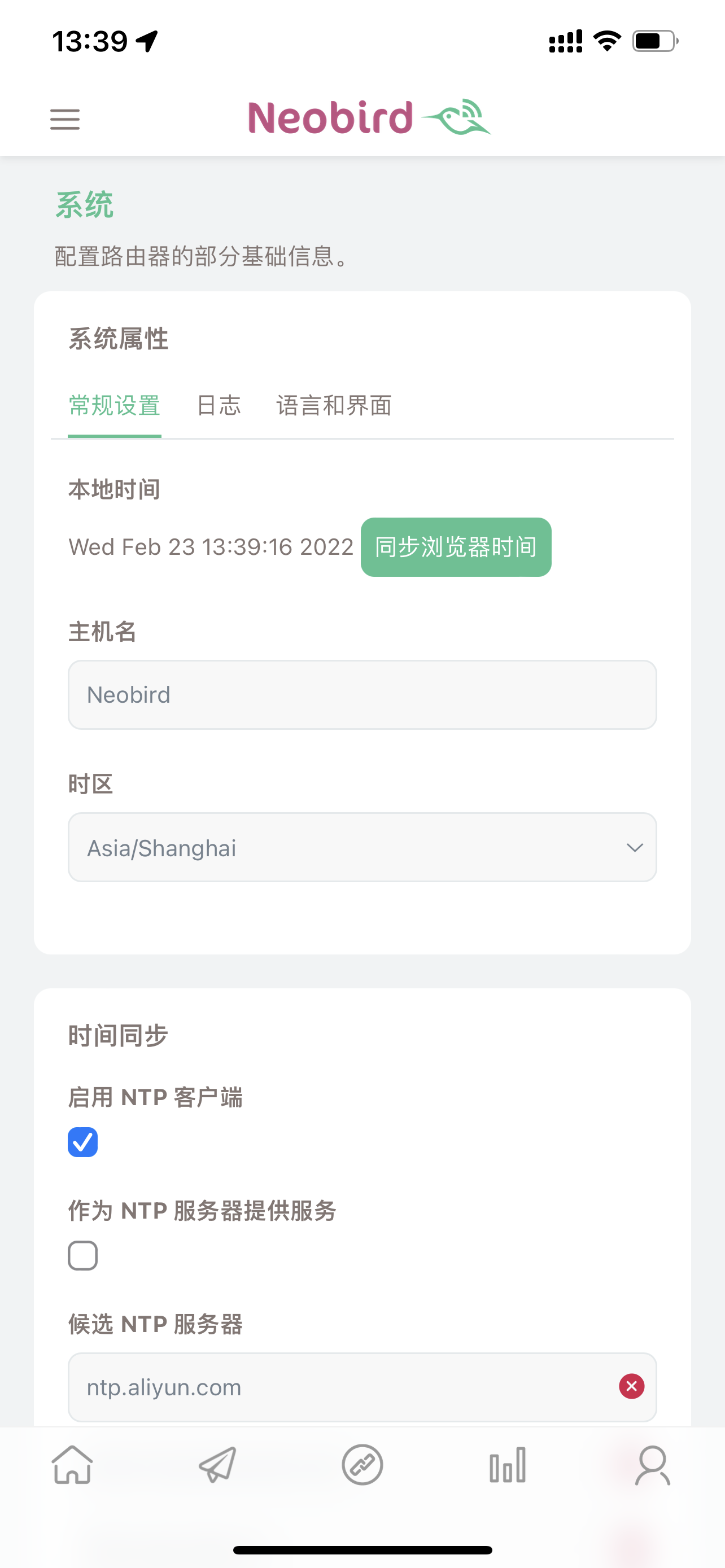Go to the home icon in bottom bar
The image size is (725, 1568).
point(72,1465)
